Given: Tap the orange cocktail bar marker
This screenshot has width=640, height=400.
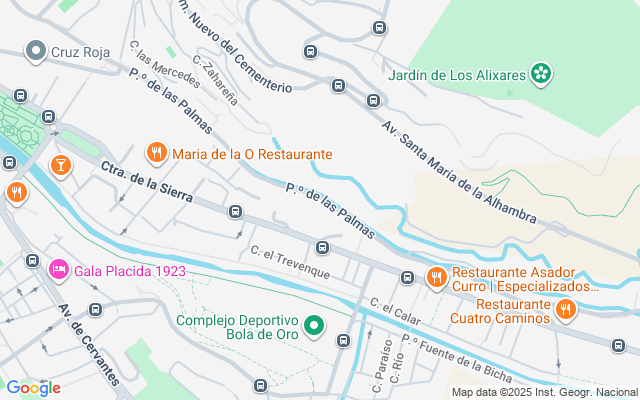Looking at the screenshot, I should pyautogui.click(x=60, y=164).
